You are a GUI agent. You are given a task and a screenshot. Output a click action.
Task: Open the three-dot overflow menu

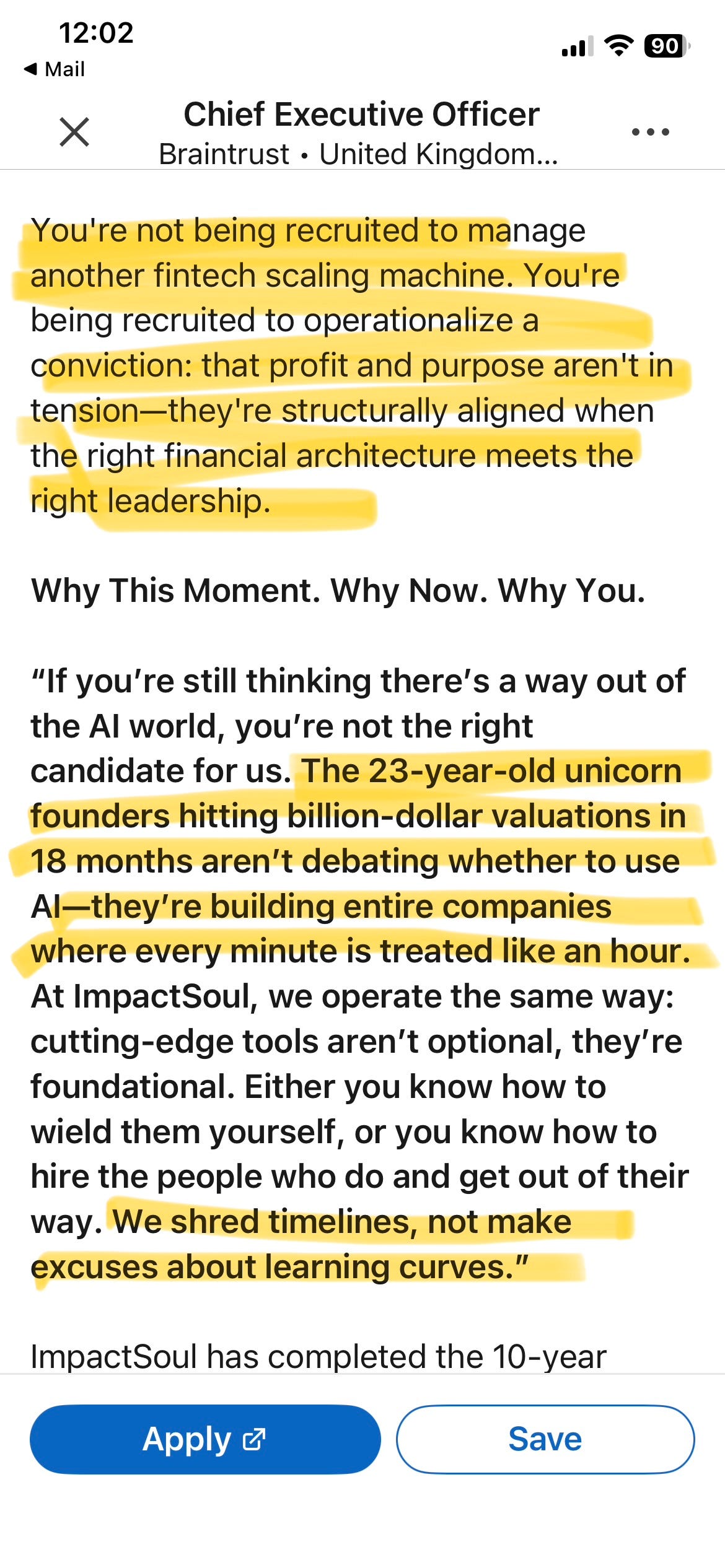pos(650,132)
